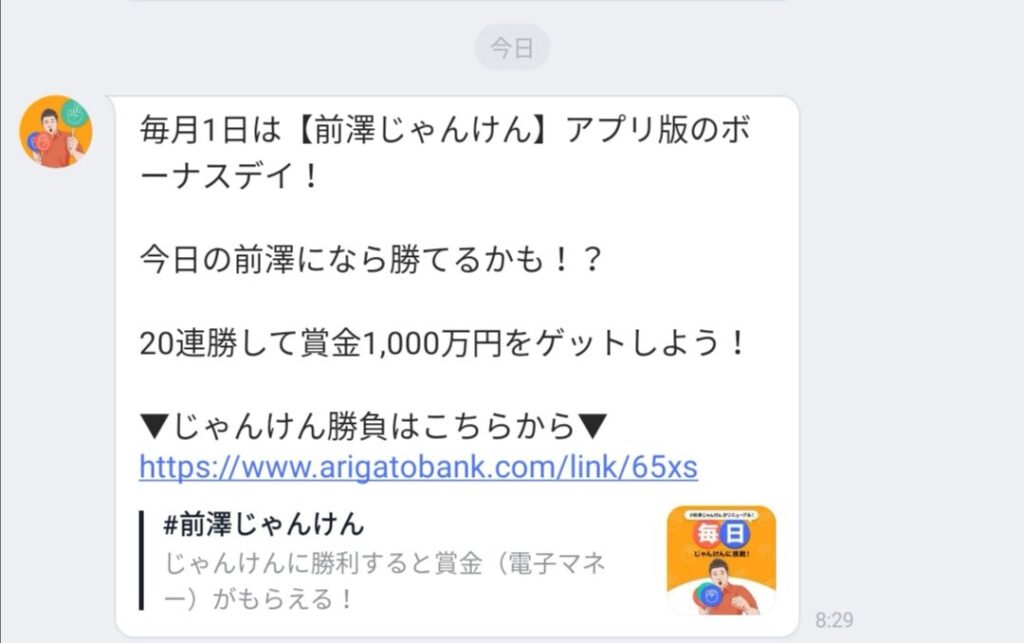
Task: View the sender's profile avatar
Action: (x=56, y=132)
